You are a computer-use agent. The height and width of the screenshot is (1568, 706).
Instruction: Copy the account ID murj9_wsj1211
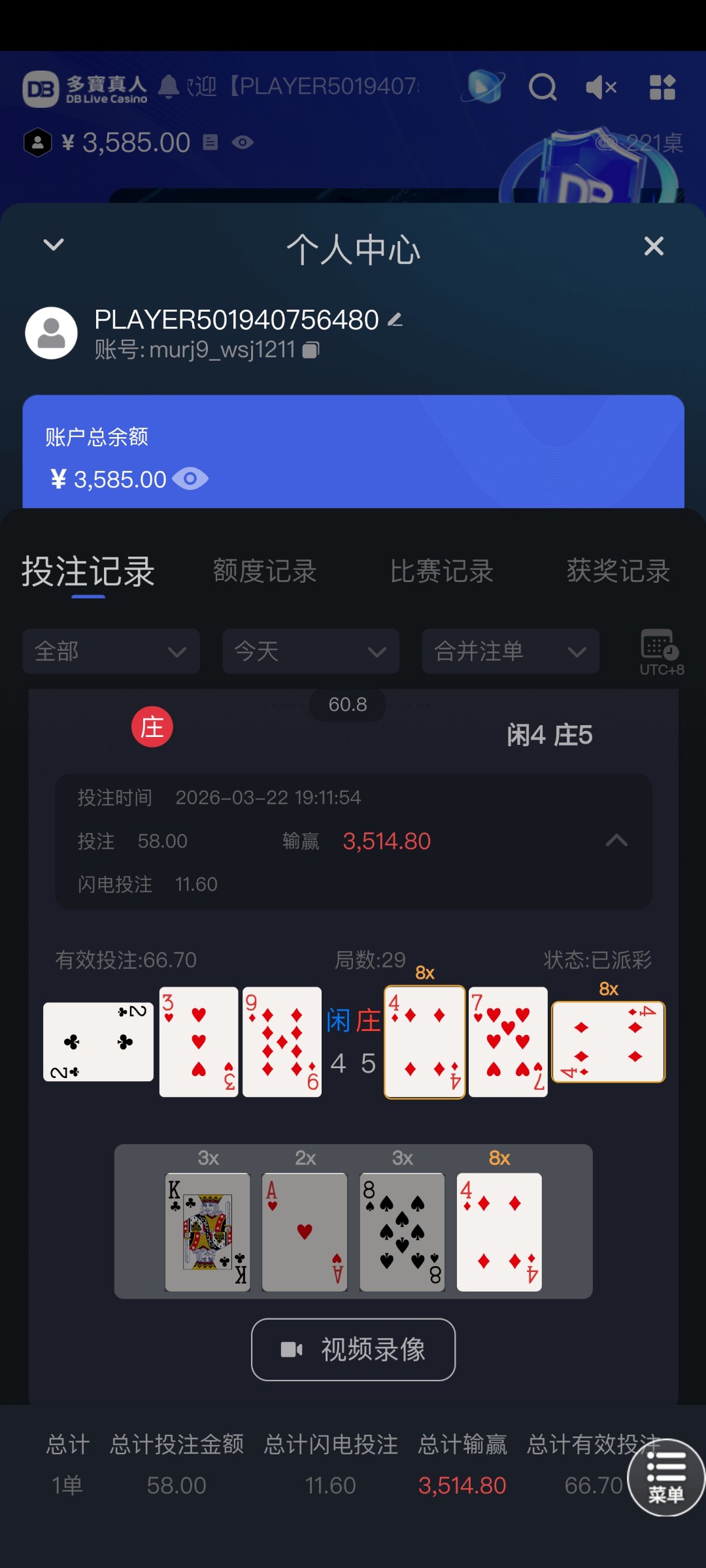pos(311,350)
